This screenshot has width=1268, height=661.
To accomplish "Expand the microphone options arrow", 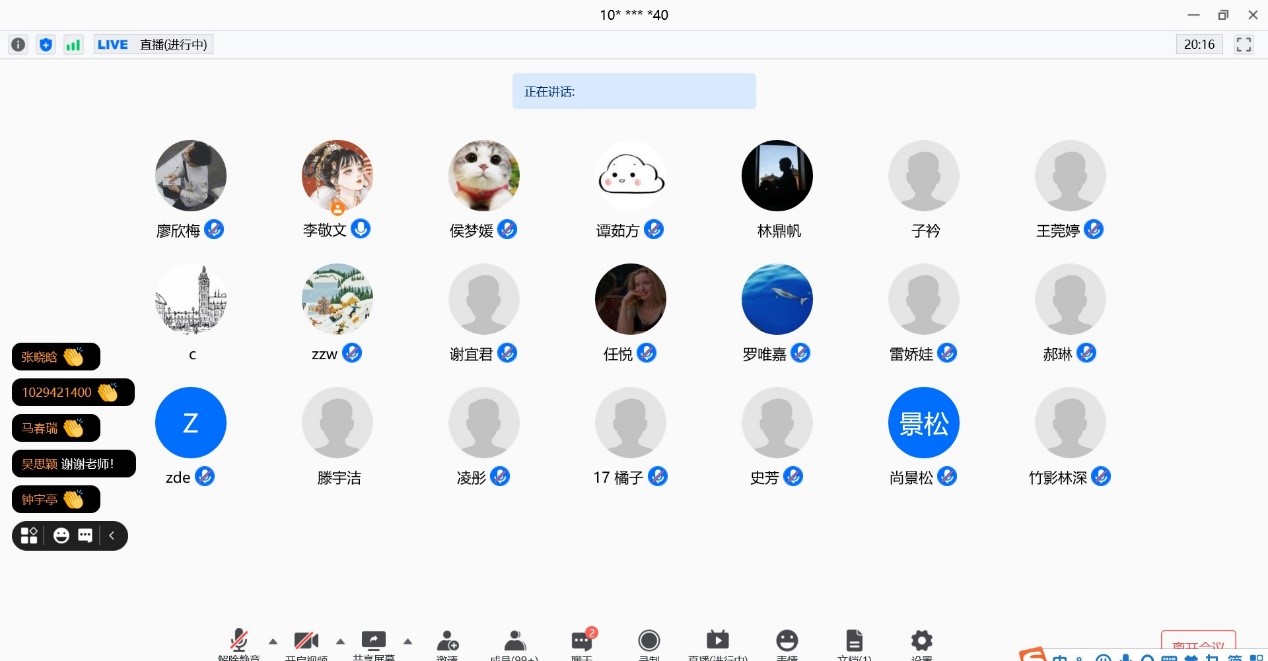I will [273, 641].
